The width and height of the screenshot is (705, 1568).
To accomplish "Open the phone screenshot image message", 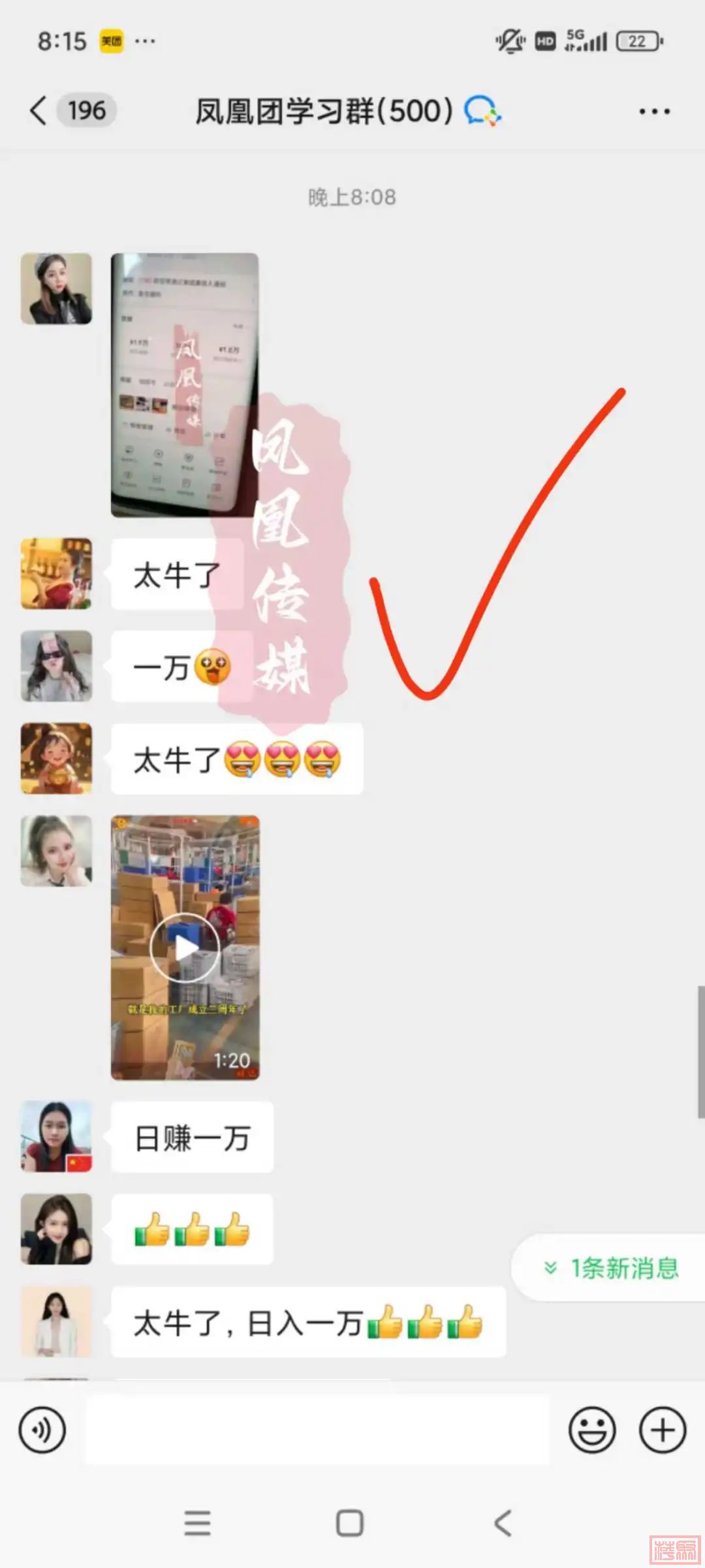I will pos(185,385).
